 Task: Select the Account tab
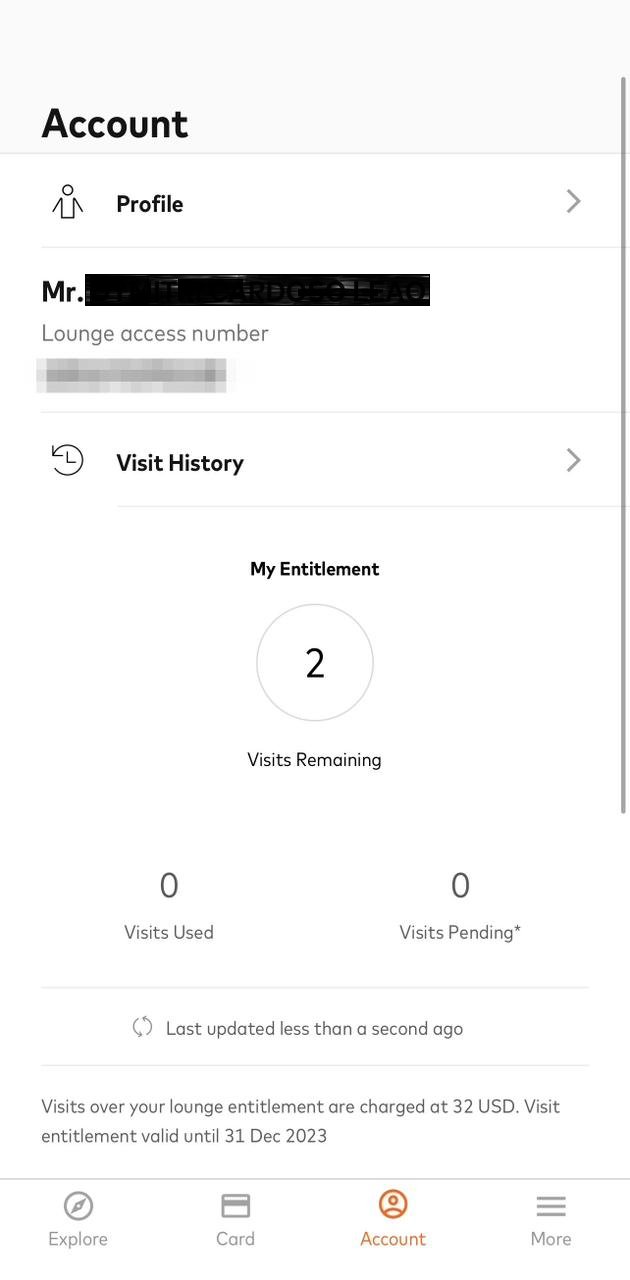click(393, 1219)
